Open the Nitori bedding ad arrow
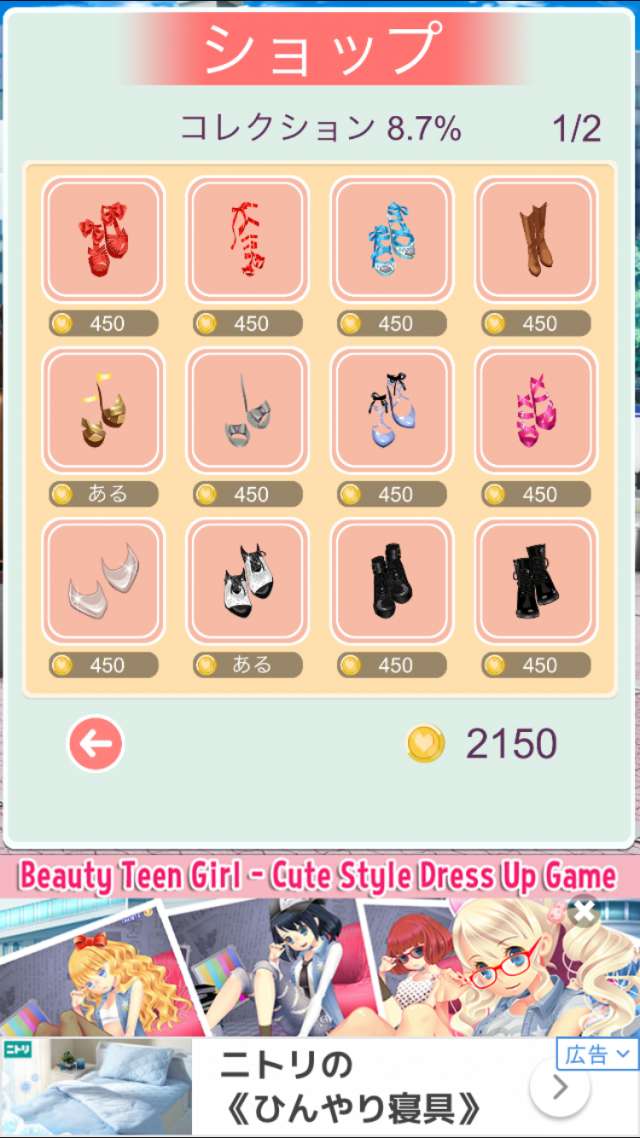Screen dimensions: 640x1138 (560, 1086)
